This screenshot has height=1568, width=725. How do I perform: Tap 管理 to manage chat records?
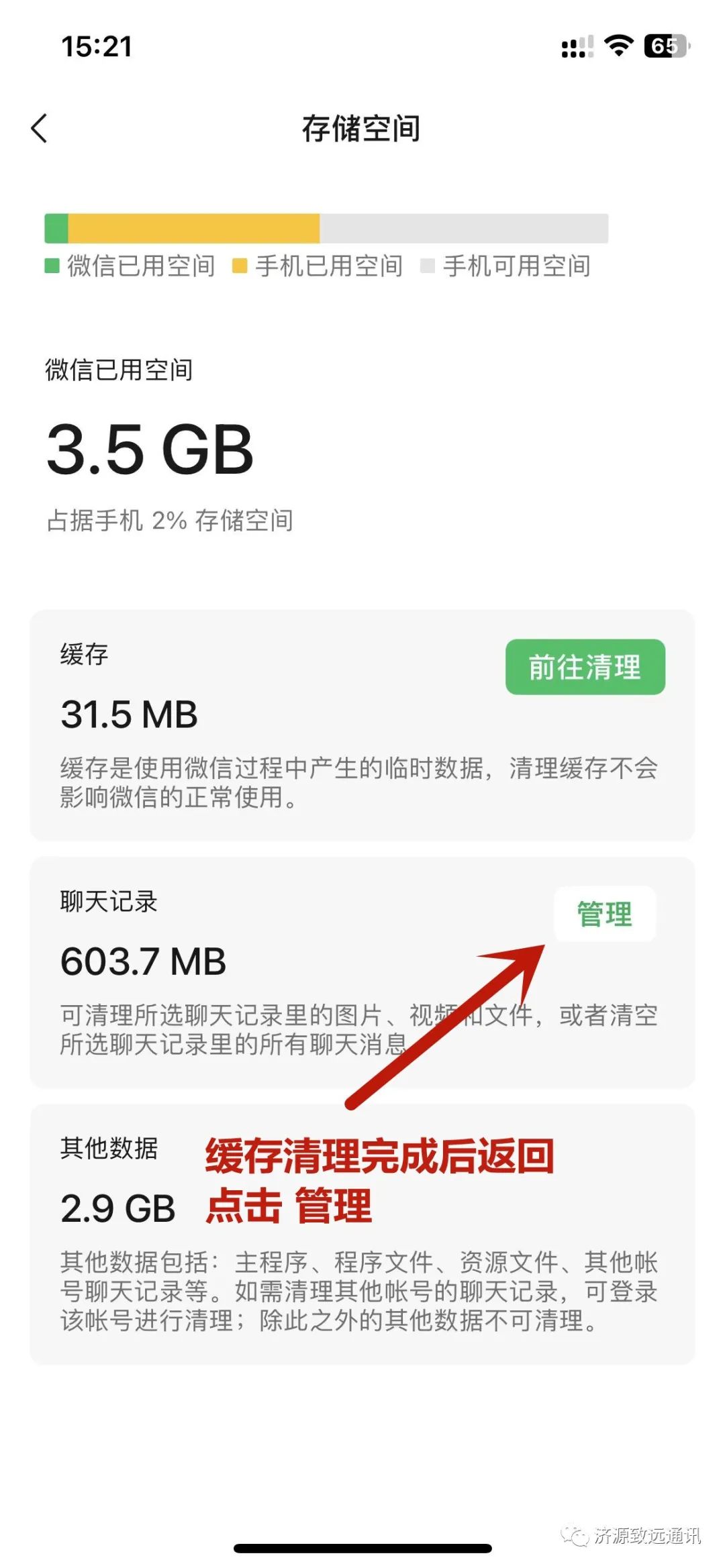click(x=603, y=912)
